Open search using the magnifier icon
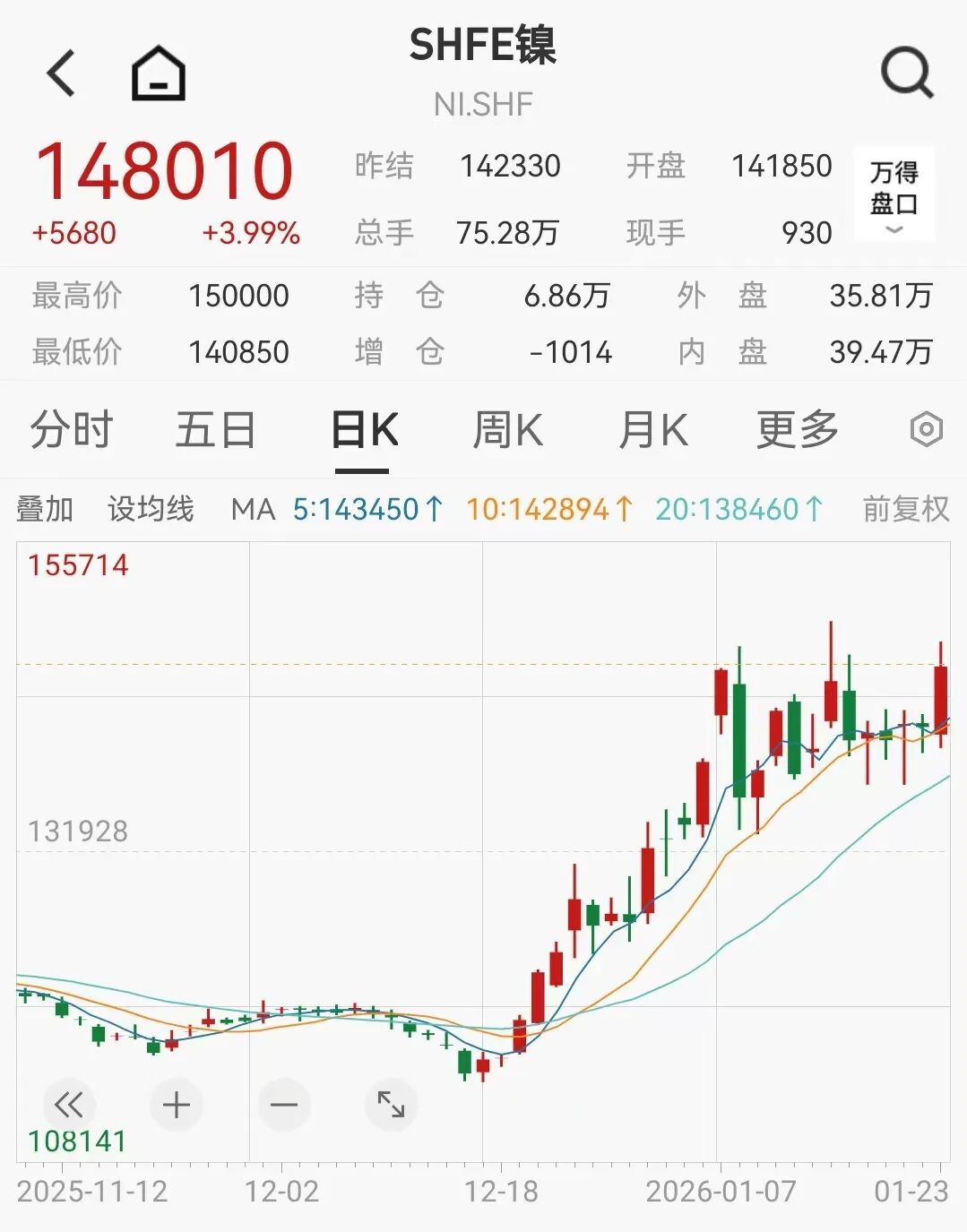The width and height of the screenshot is (967, 1232). pos(907,72)
